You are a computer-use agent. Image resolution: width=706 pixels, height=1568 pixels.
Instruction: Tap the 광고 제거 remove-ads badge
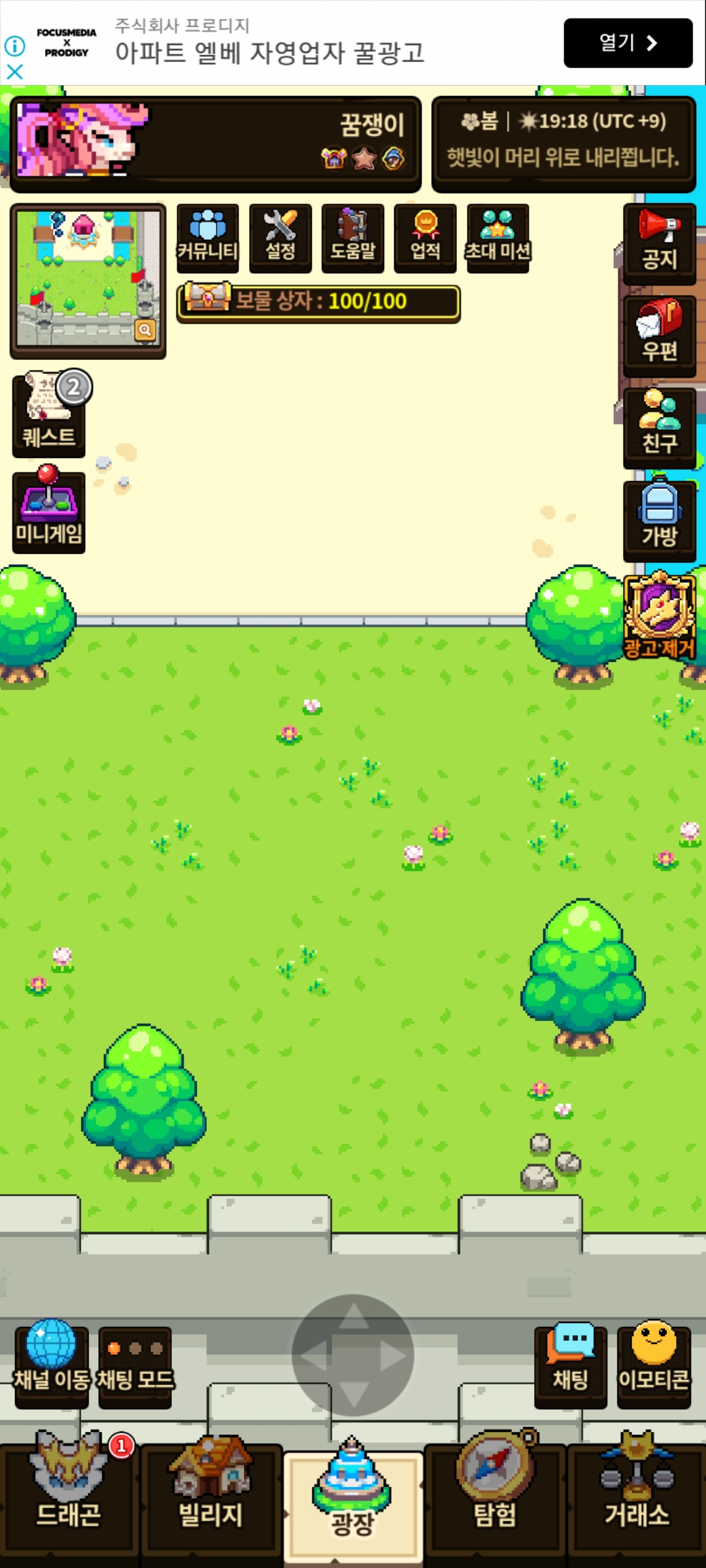point(659,615)
